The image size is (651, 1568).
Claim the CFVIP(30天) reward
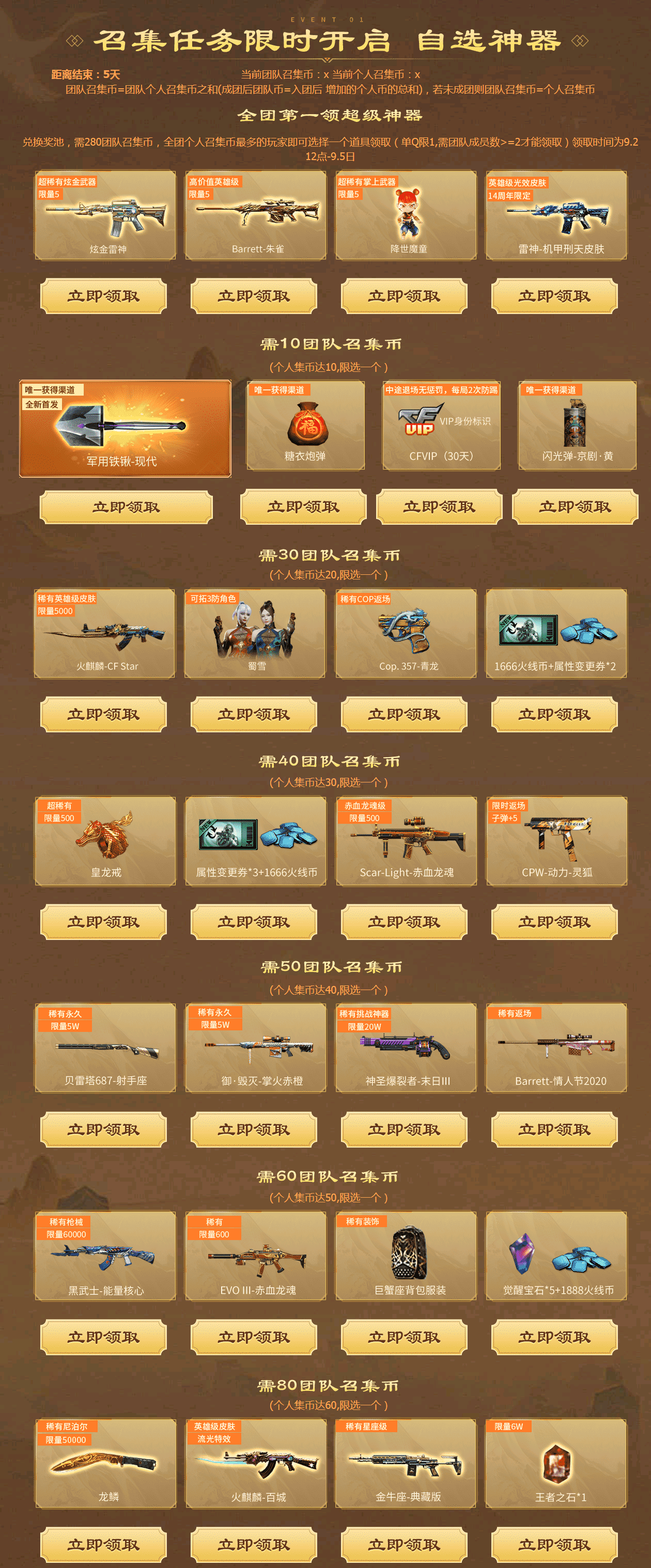coord(439,507)
